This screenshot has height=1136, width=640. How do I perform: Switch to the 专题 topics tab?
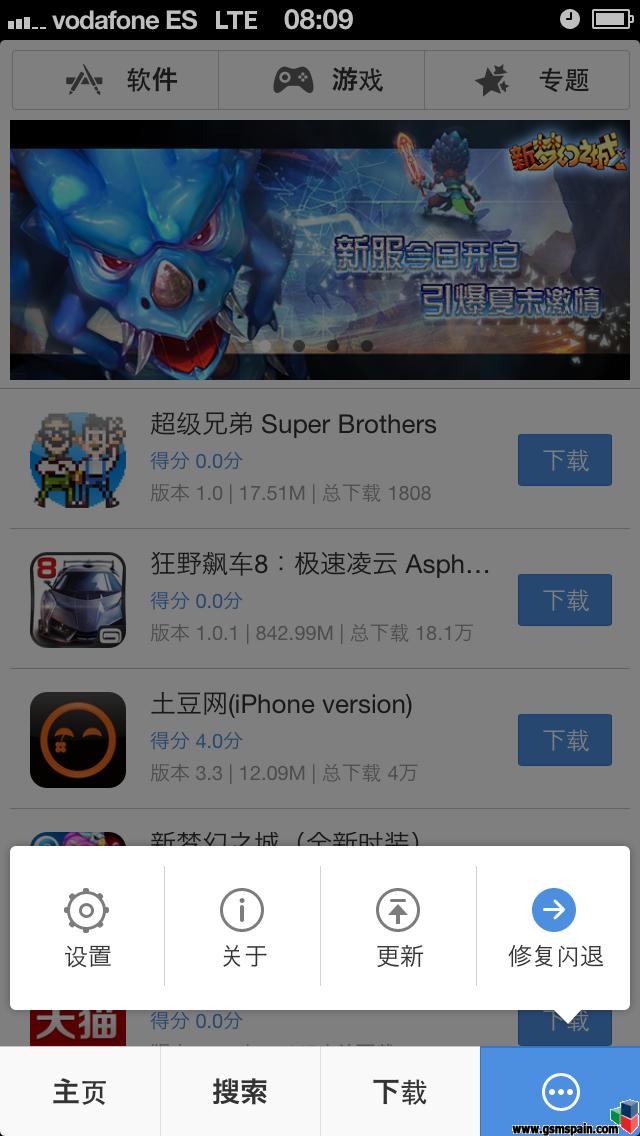[x=527, y=80]
